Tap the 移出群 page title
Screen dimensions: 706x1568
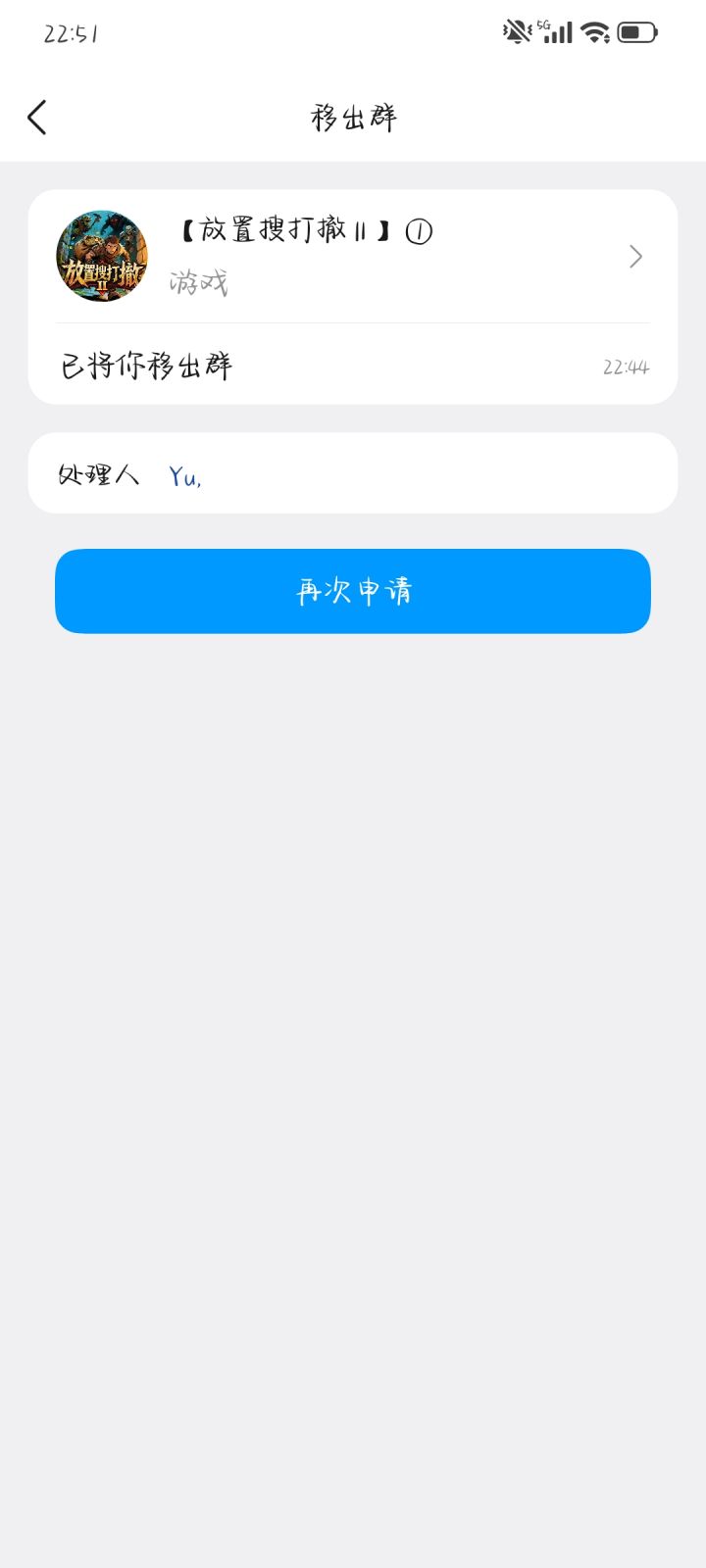tap(352, 116)
